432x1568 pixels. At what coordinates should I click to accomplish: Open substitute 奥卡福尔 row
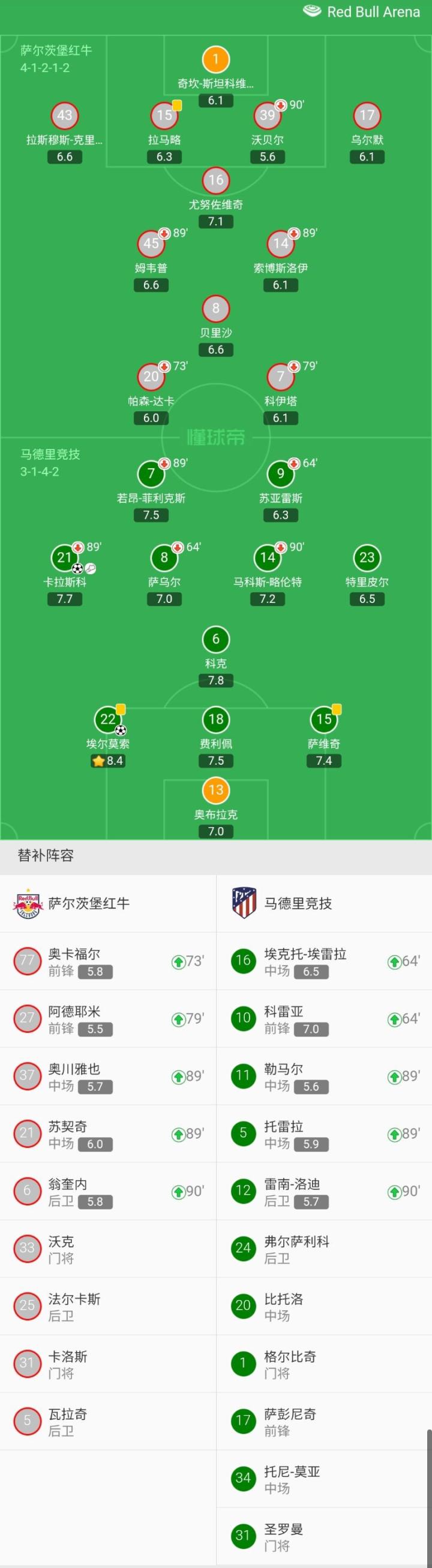108,962
